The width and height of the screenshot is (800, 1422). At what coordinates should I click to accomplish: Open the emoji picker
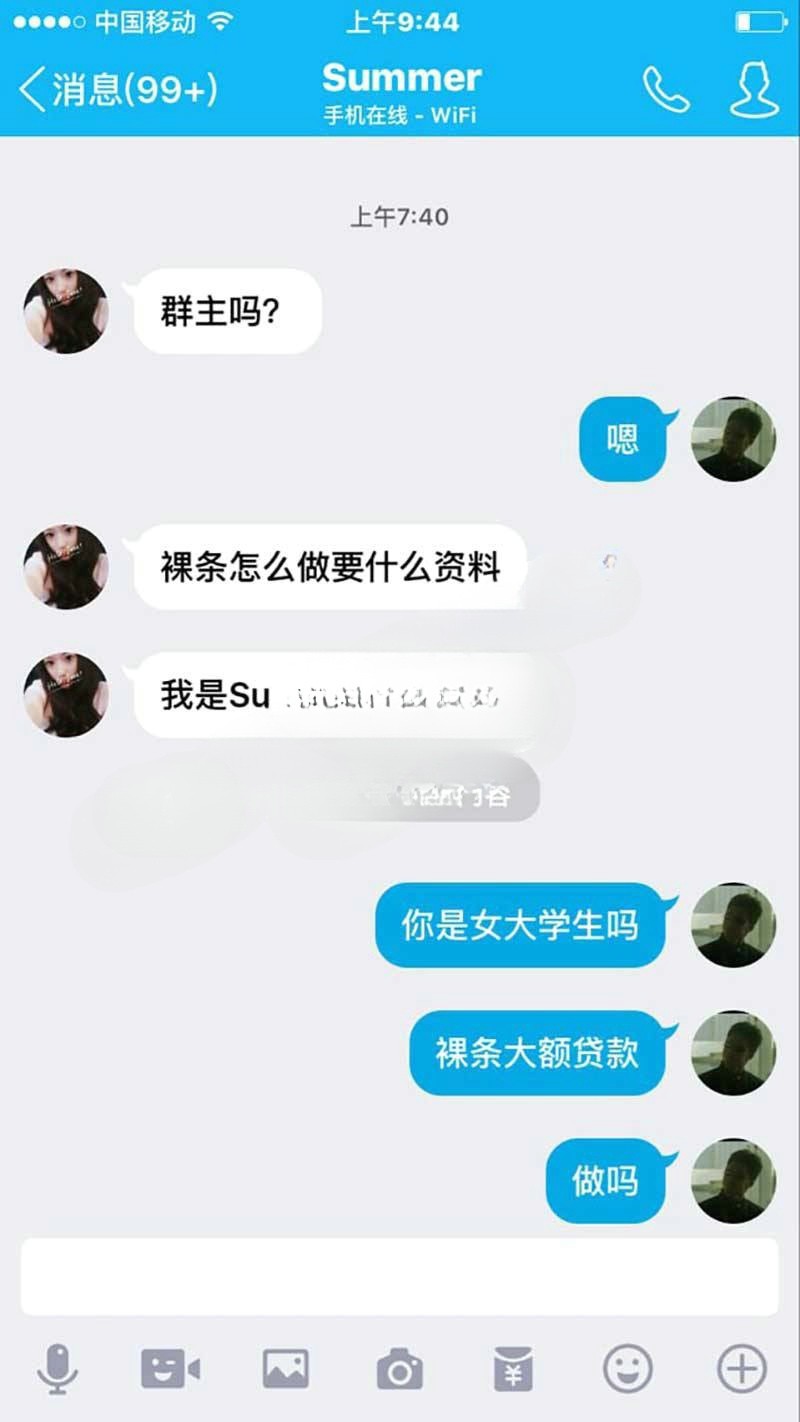click(628, 1368)
